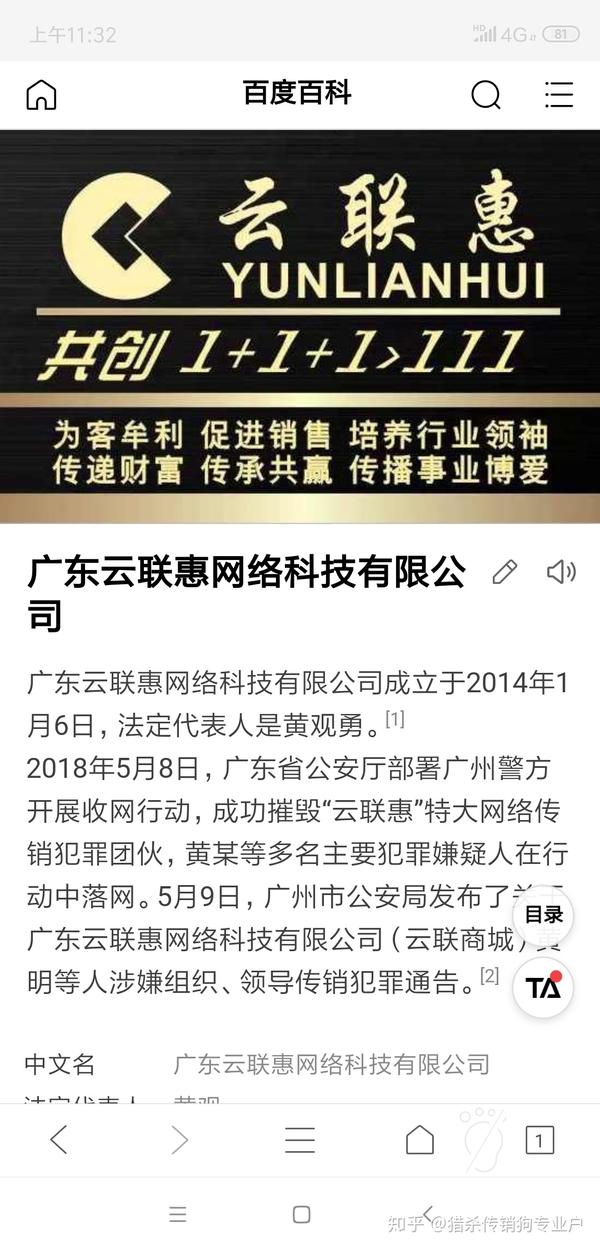The width and height of the screenshot is (600, 1249).
Task: Tap the system home button
Action: [x=301, y=1214]
